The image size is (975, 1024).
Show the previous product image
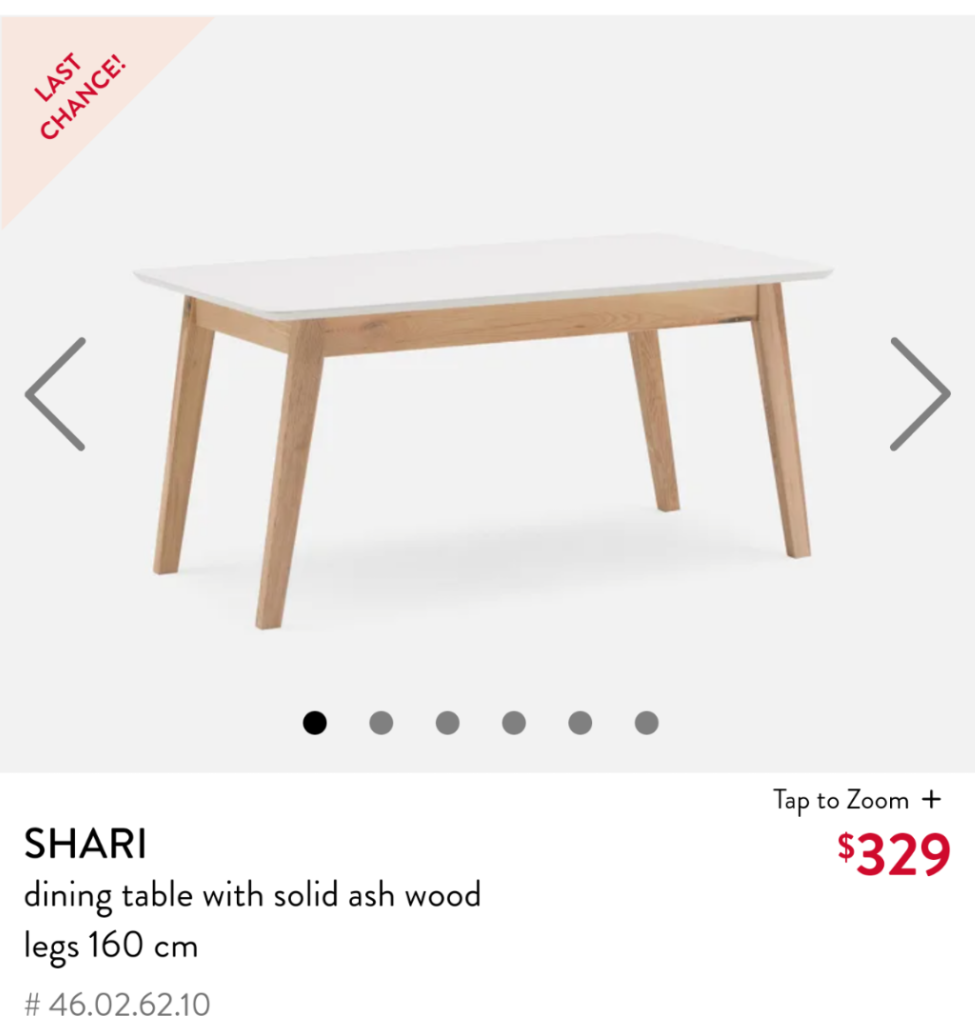pyautogui.click(x=56, y=394)
